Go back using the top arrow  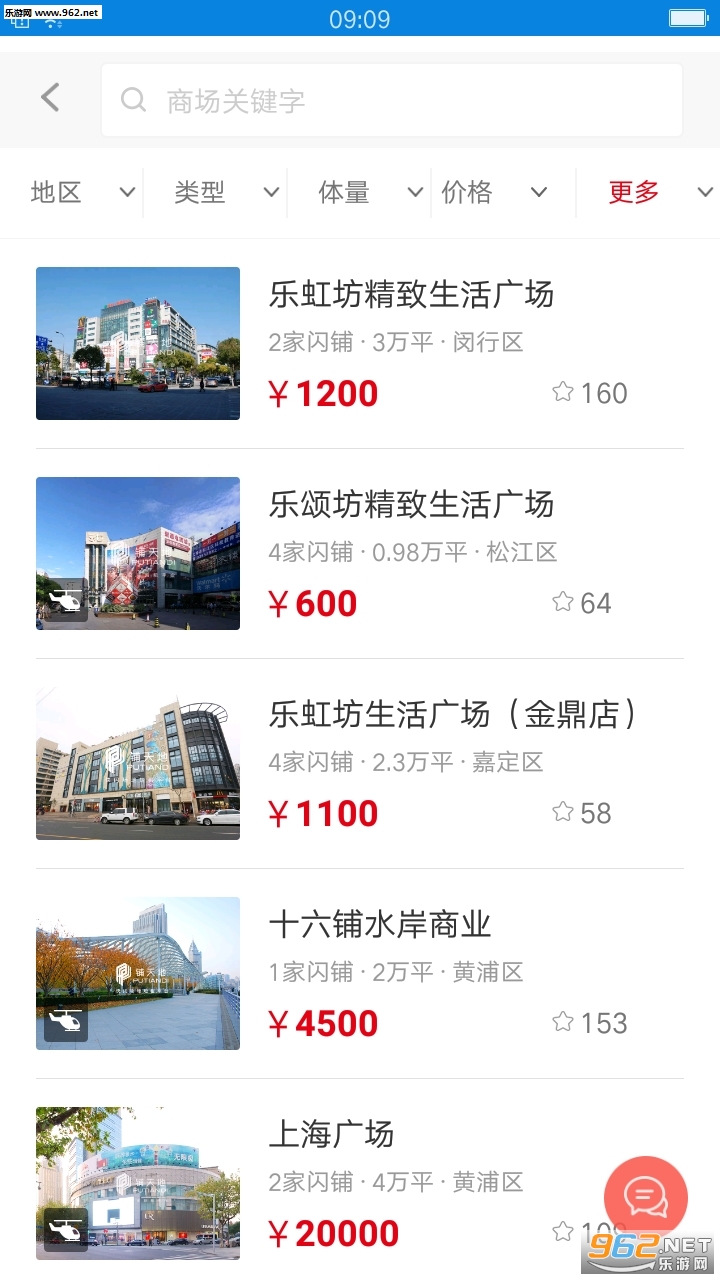click(51, 98)
